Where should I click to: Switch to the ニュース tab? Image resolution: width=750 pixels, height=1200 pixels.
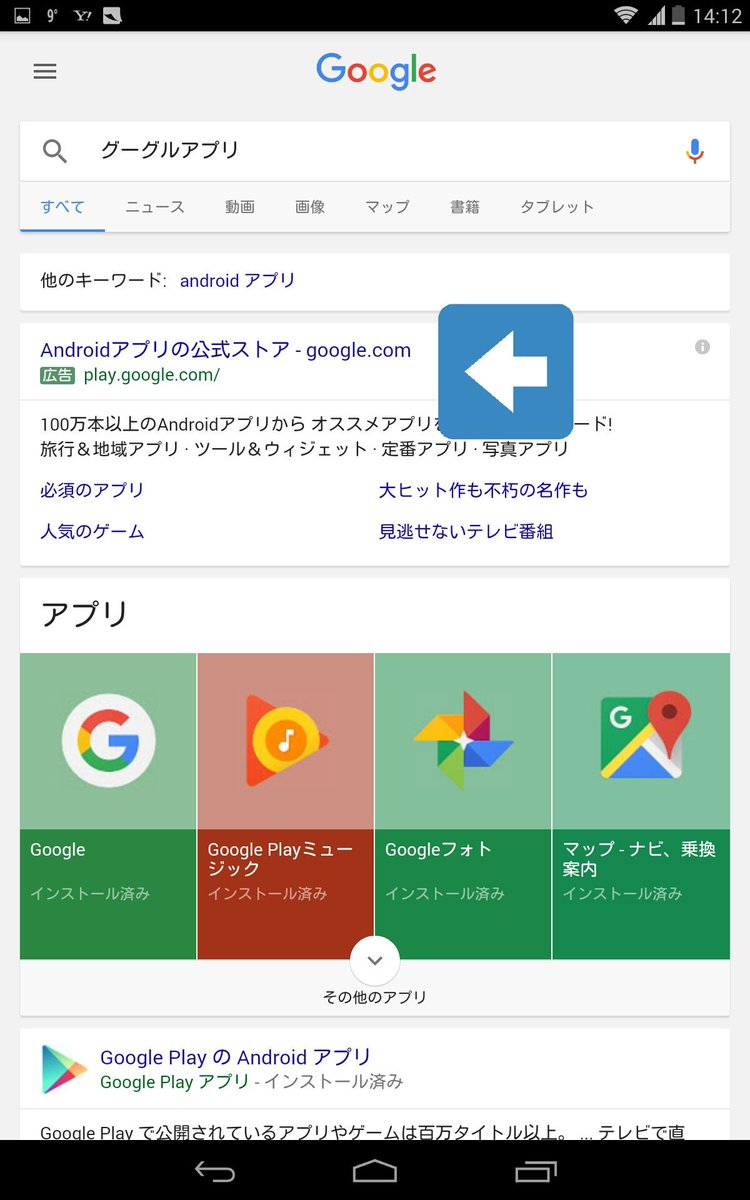tap(155, 207)
